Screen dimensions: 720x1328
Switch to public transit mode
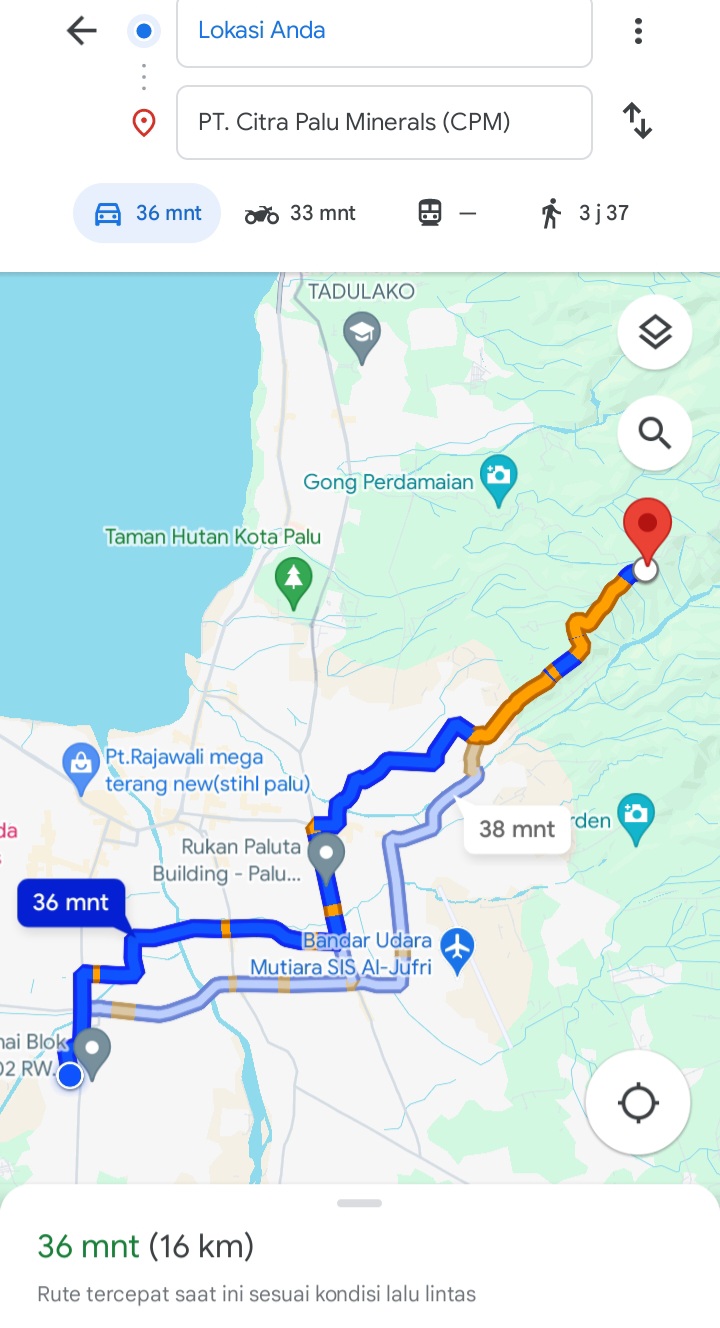pos(447,213)
